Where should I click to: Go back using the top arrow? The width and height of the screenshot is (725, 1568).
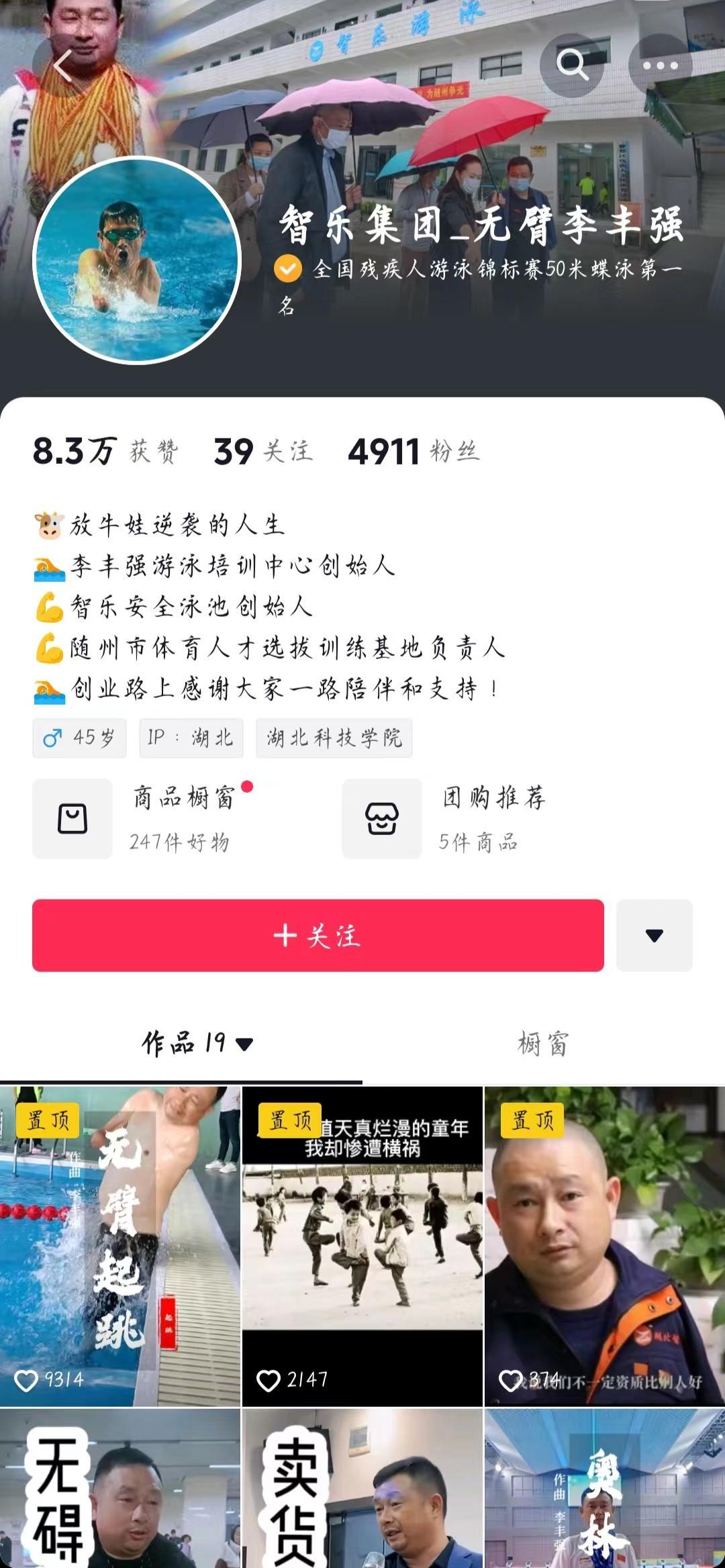coord(63,66)
